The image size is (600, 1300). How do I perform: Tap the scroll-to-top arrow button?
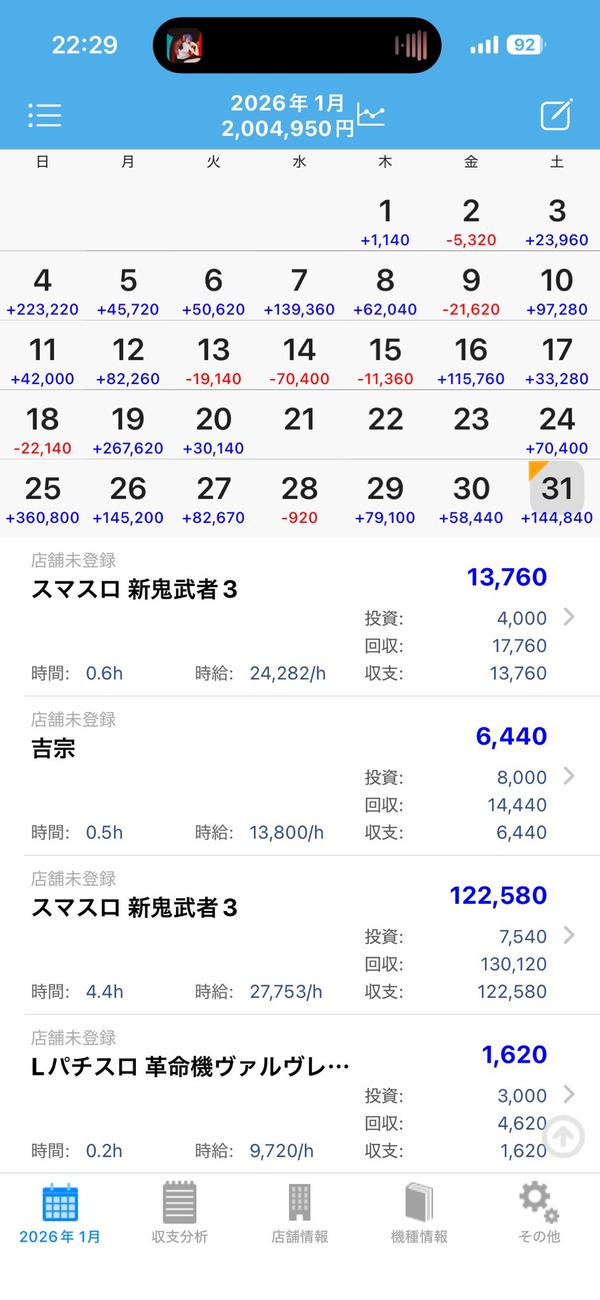[564, 1136]
